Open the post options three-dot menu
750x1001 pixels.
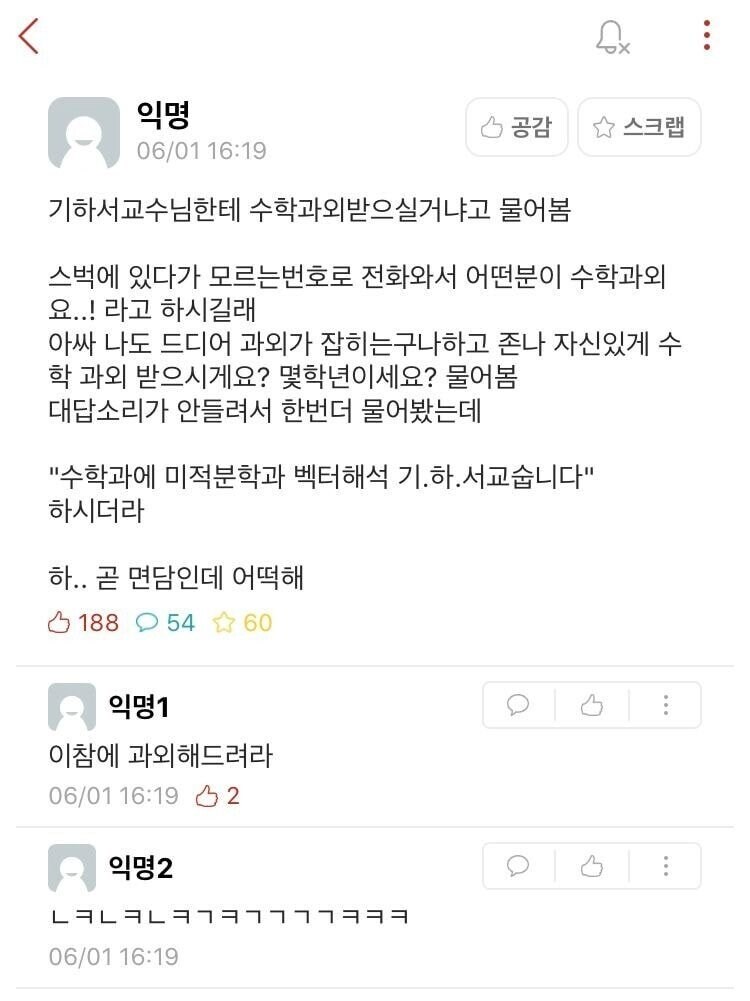click(706, 33)
